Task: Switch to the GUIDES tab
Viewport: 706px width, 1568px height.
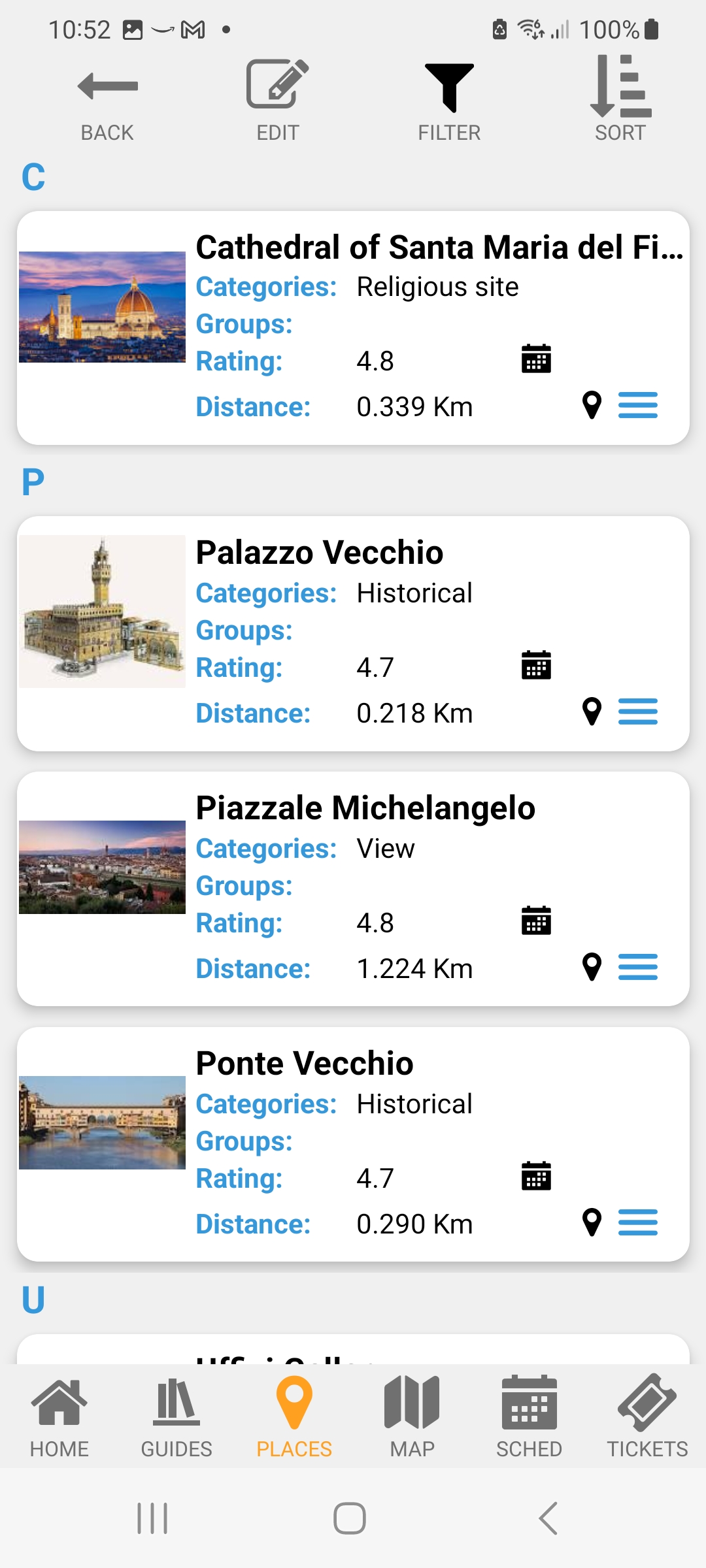Action: tap(176, 1417)
